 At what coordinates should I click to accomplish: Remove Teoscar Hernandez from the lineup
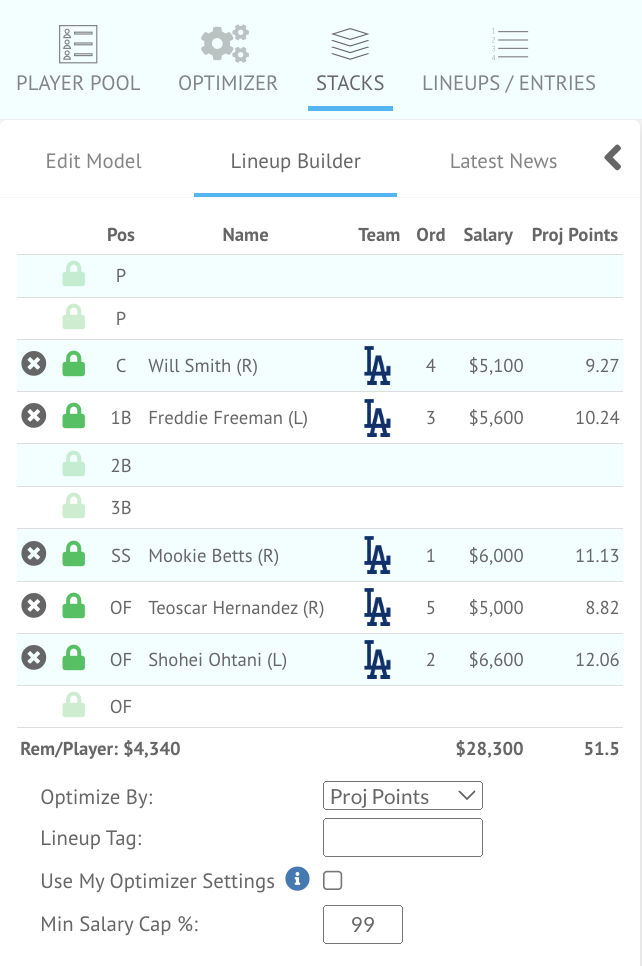[33, 607]
